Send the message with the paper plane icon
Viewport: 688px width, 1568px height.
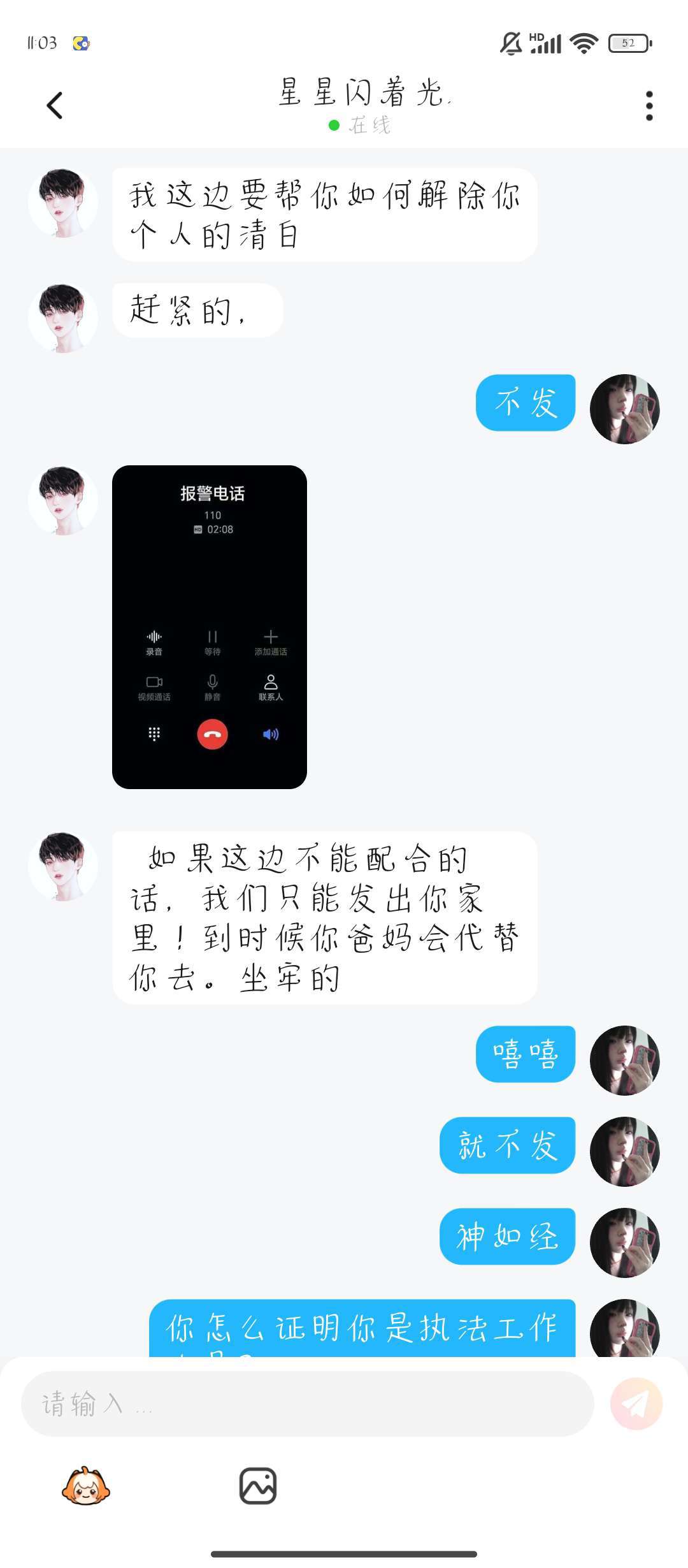tap(636, 1404)
